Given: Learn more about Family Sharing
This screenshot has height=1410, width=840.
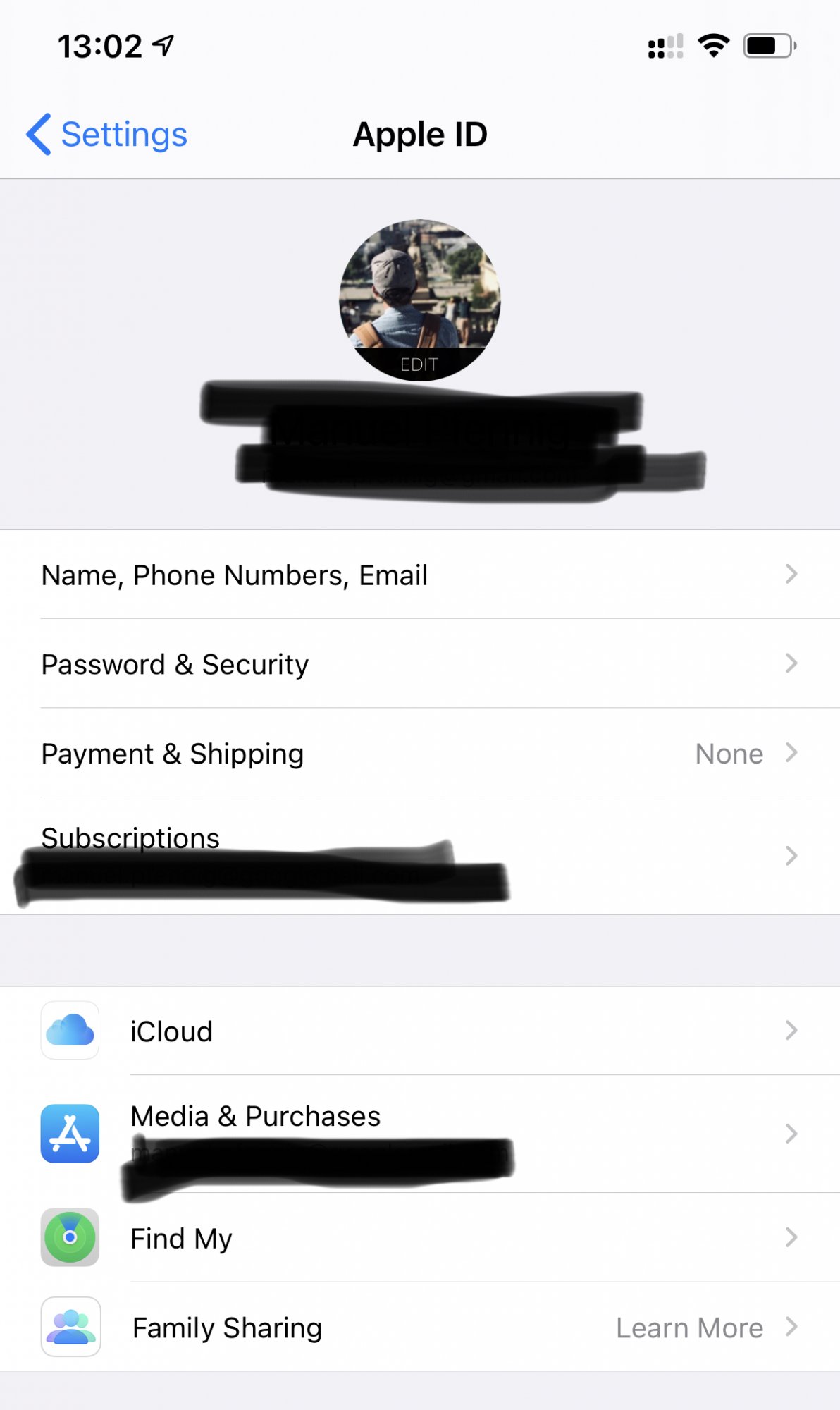Looking at the screenshot, I should (688, 1328).
